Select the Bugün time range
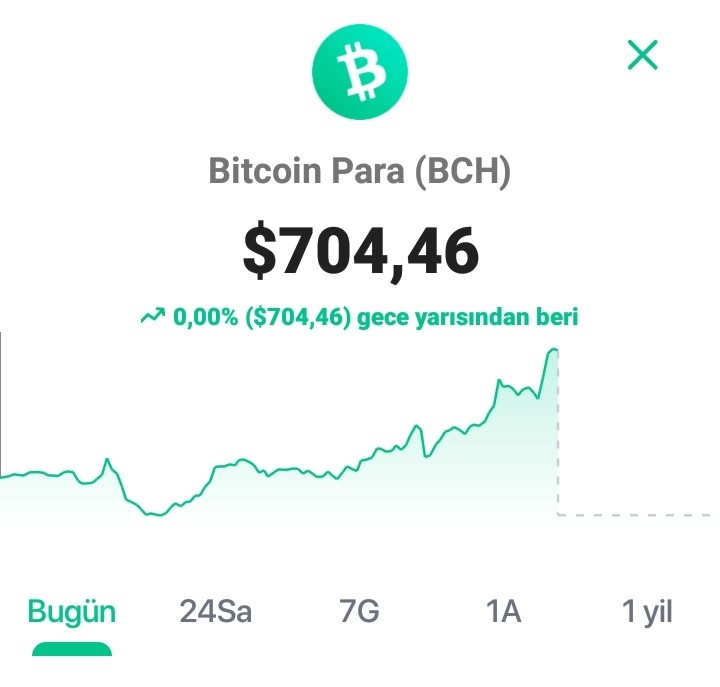 click(x=72, y=613)
